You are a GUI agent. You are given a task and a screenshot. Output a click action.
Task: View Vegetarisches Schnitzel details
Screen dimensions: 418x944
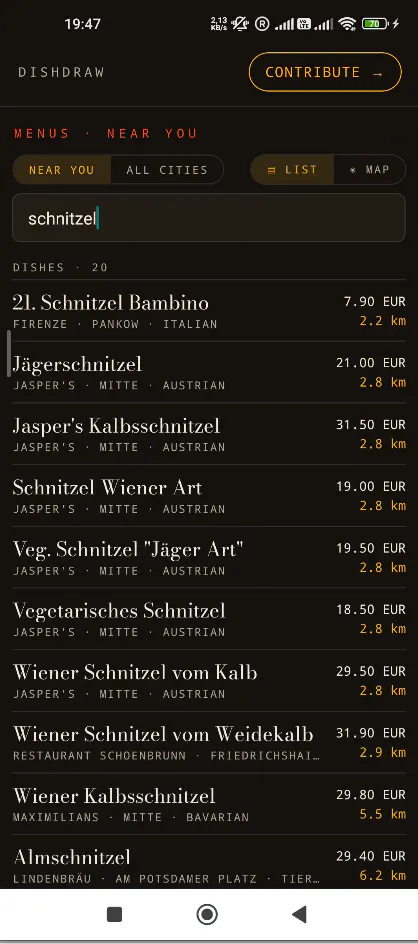[x=209, y=619]
